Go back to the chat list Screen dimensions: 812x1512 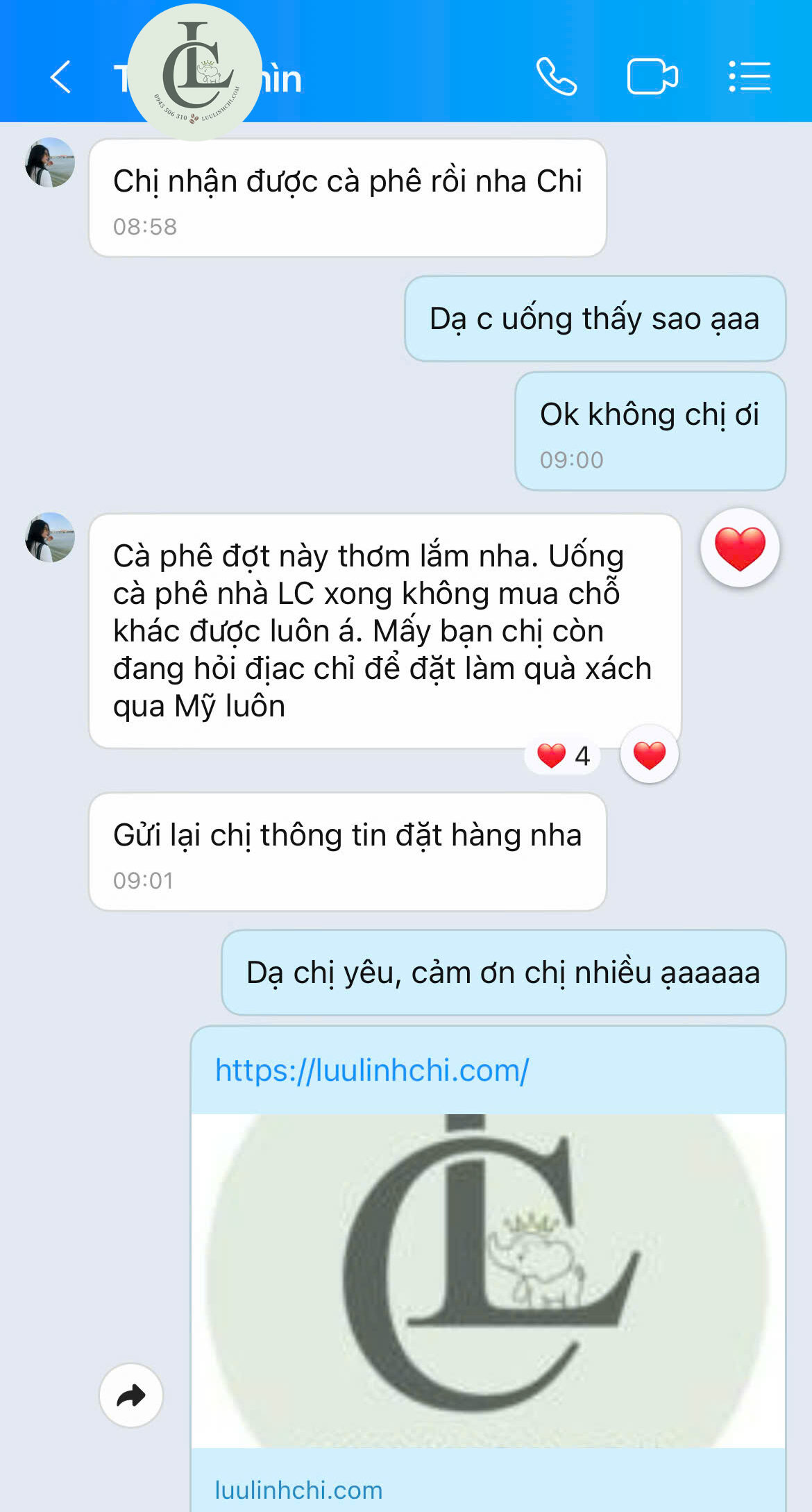coord(61,76)
